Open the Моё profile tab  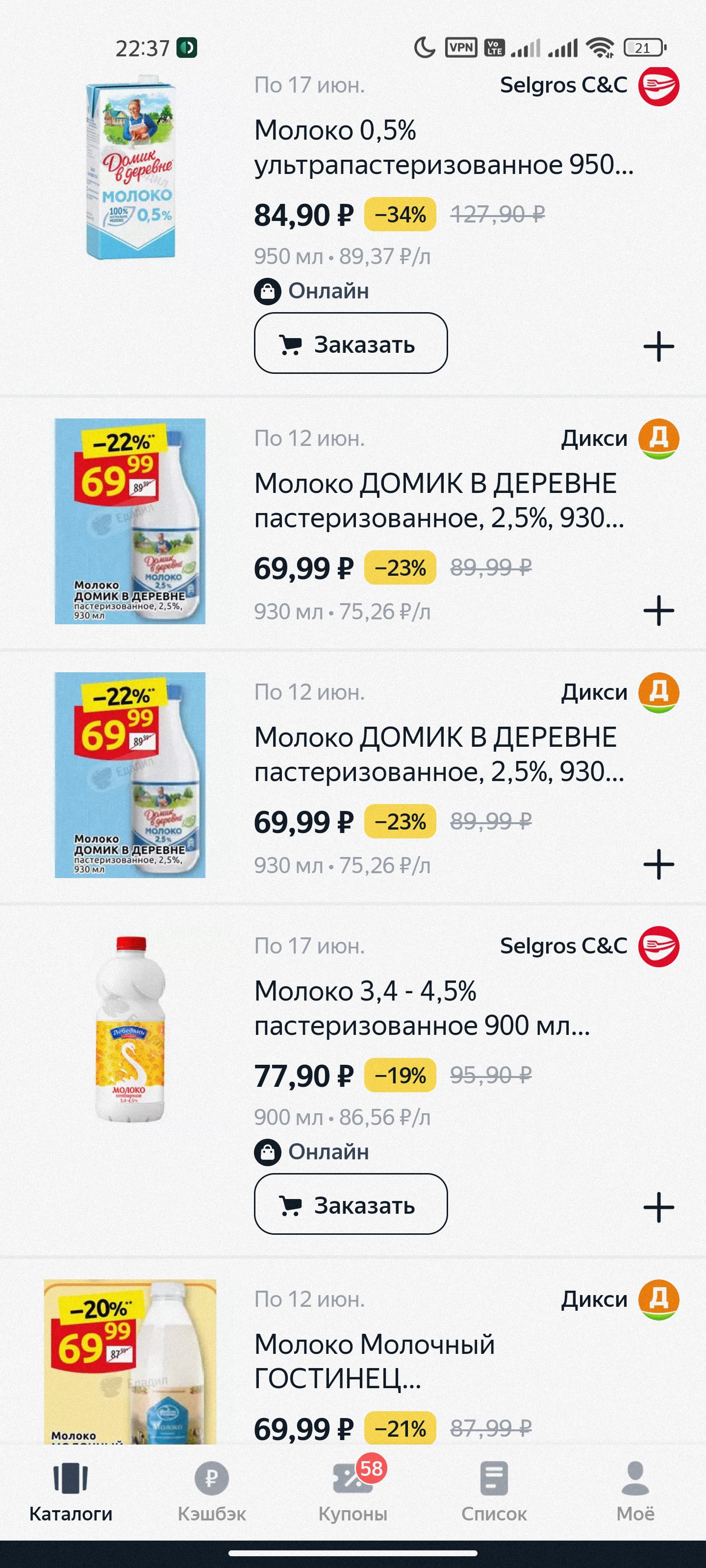[x=635, y=1491]
